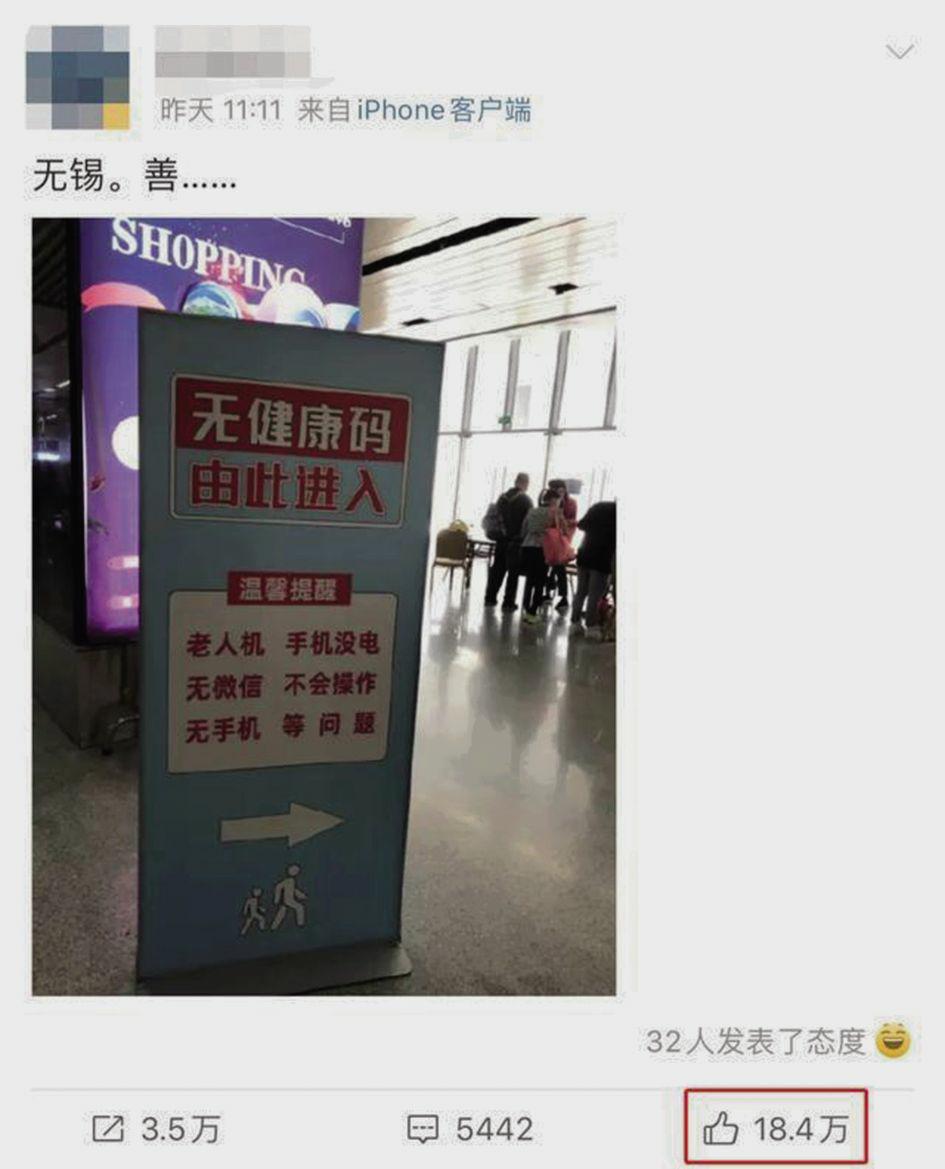This screenshot has height=1169, width=945.
Task: View the posted sign photo full size
Action: click(324, 606)
